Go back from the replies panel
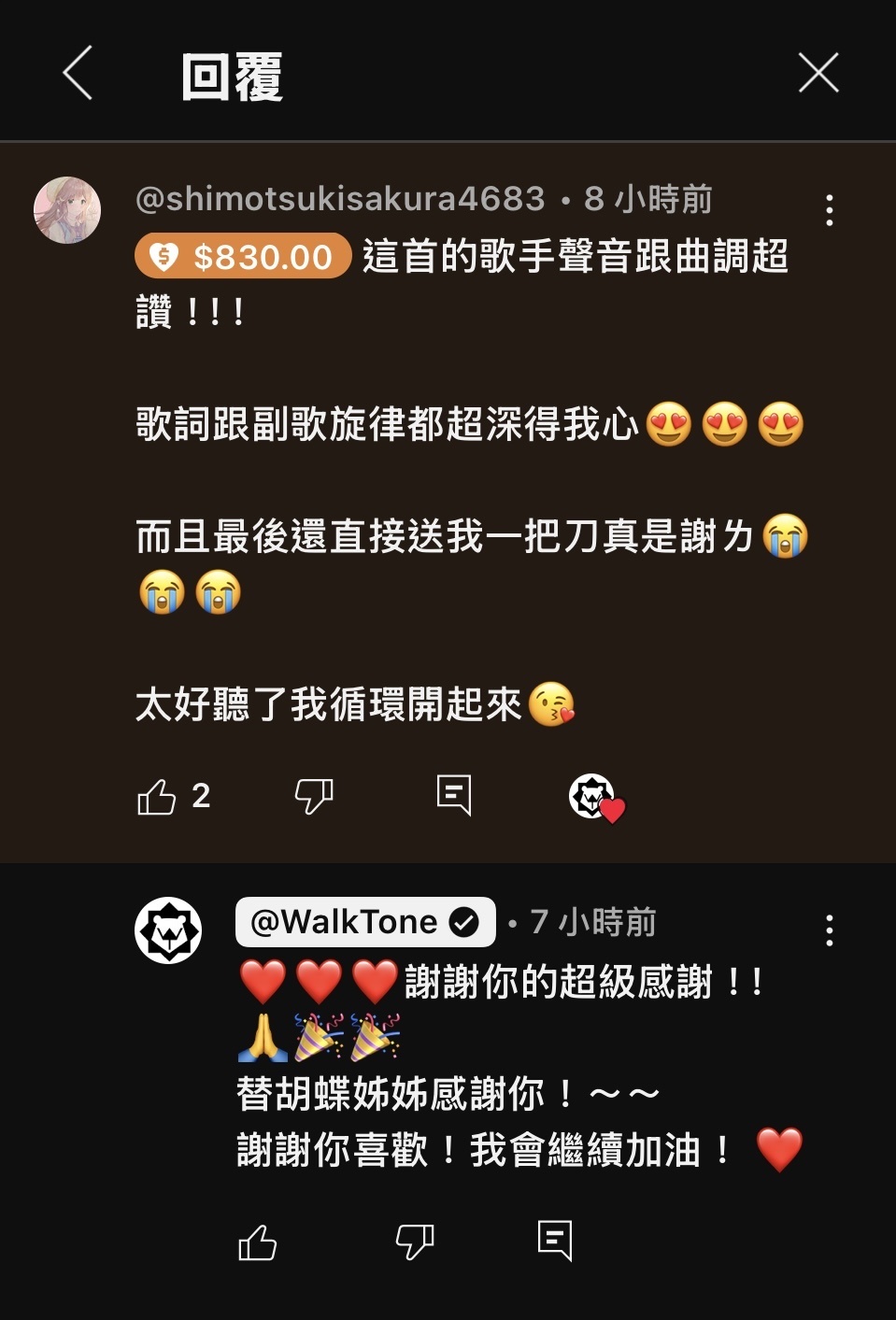This screenshot has width=896, height=1320. coord(78,73)
